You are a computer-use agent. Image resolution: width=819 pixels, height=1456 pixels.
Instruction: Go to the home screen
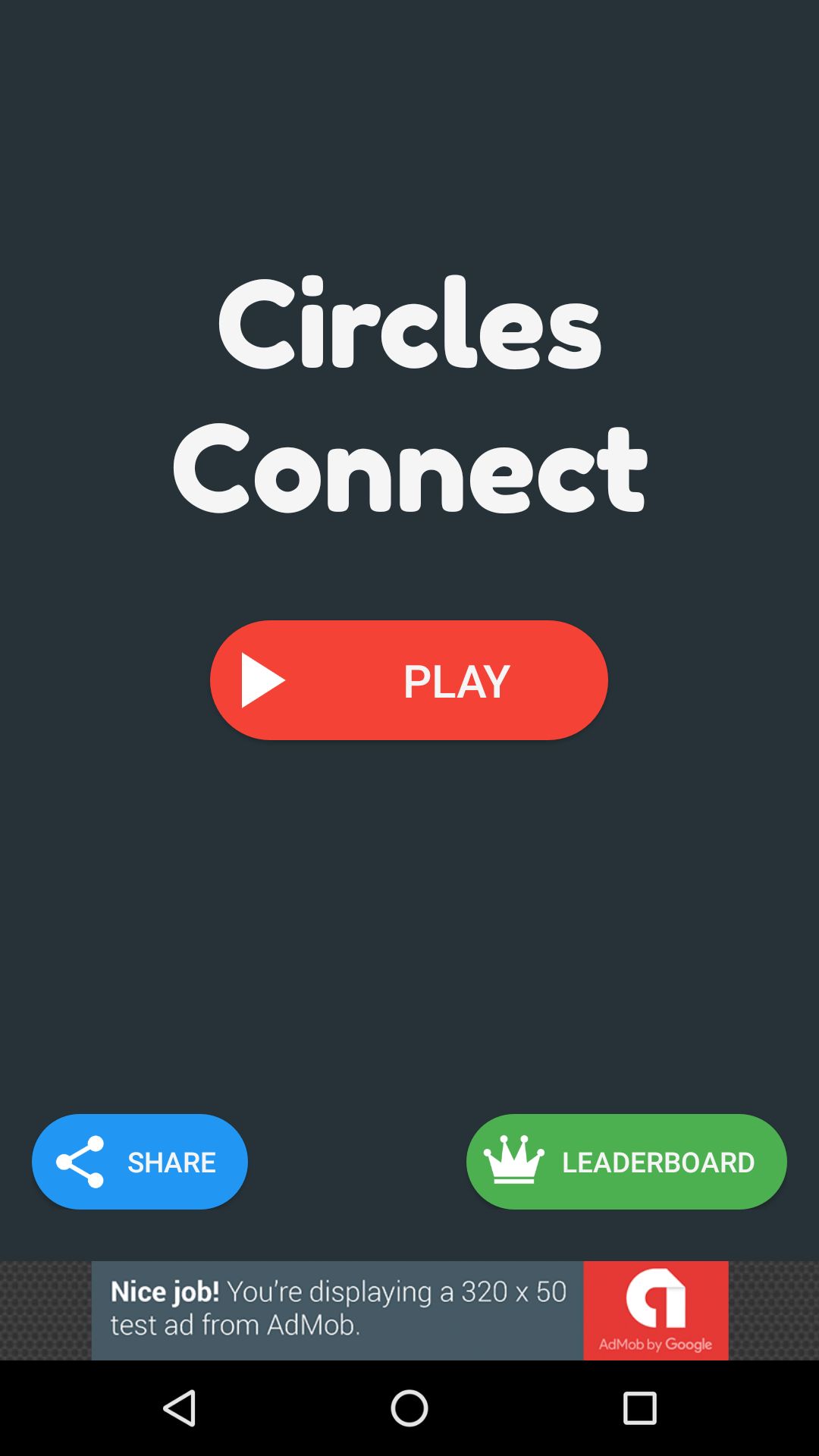(409, 1408)
